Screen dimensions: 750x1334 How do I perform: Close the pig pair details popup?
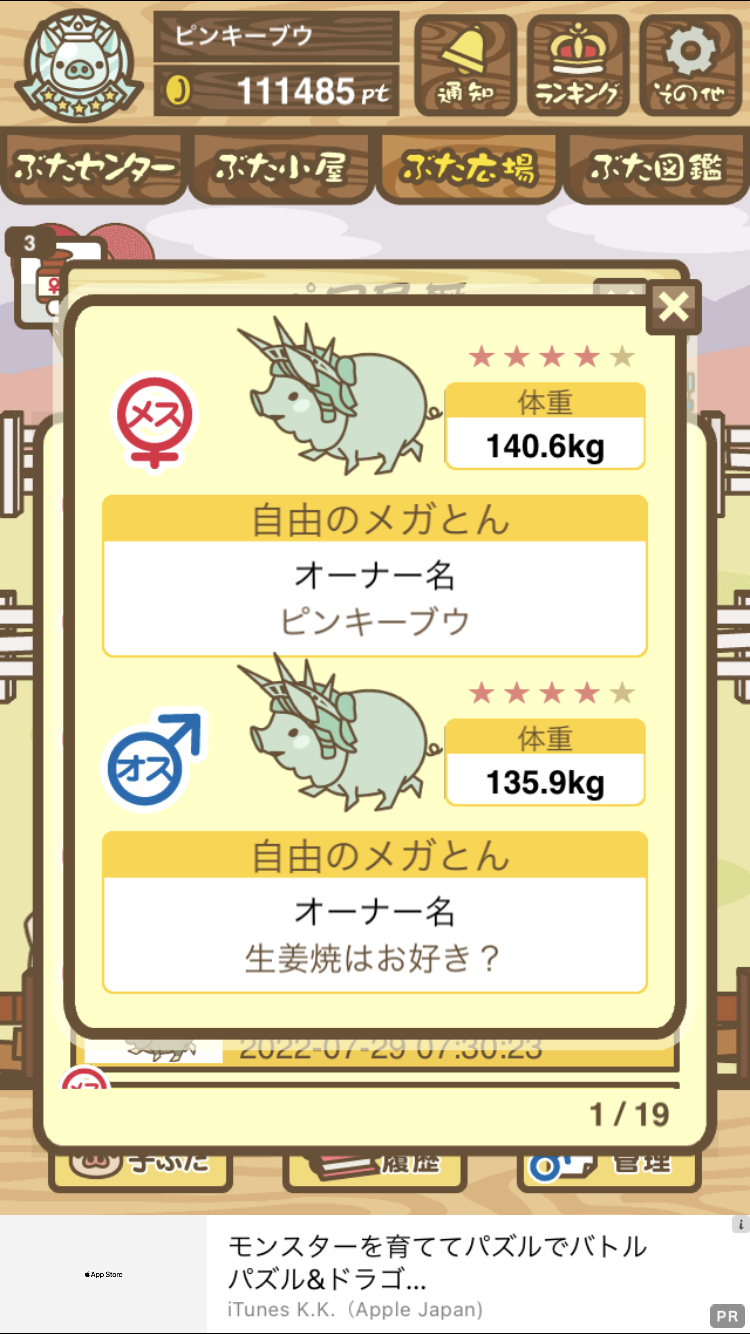(x=673, y=307)
